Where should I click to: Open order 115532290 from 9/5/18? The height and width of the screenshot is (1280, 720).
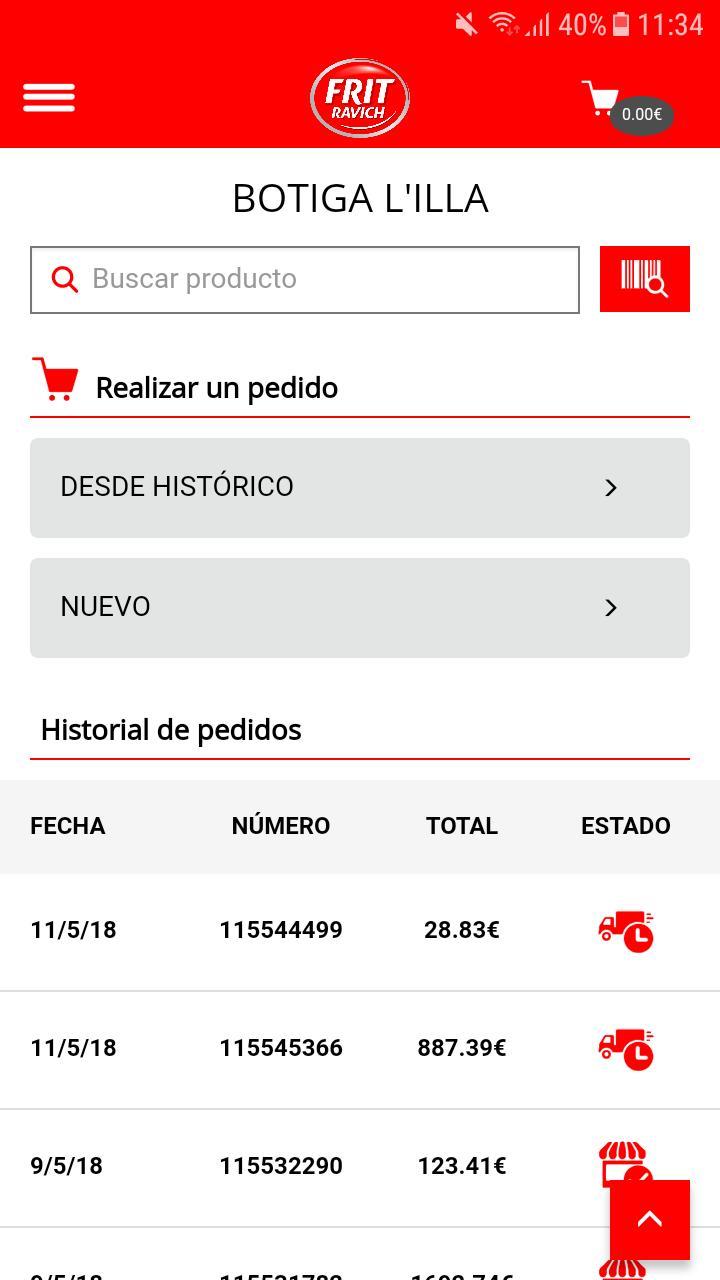click(281, 1167)
